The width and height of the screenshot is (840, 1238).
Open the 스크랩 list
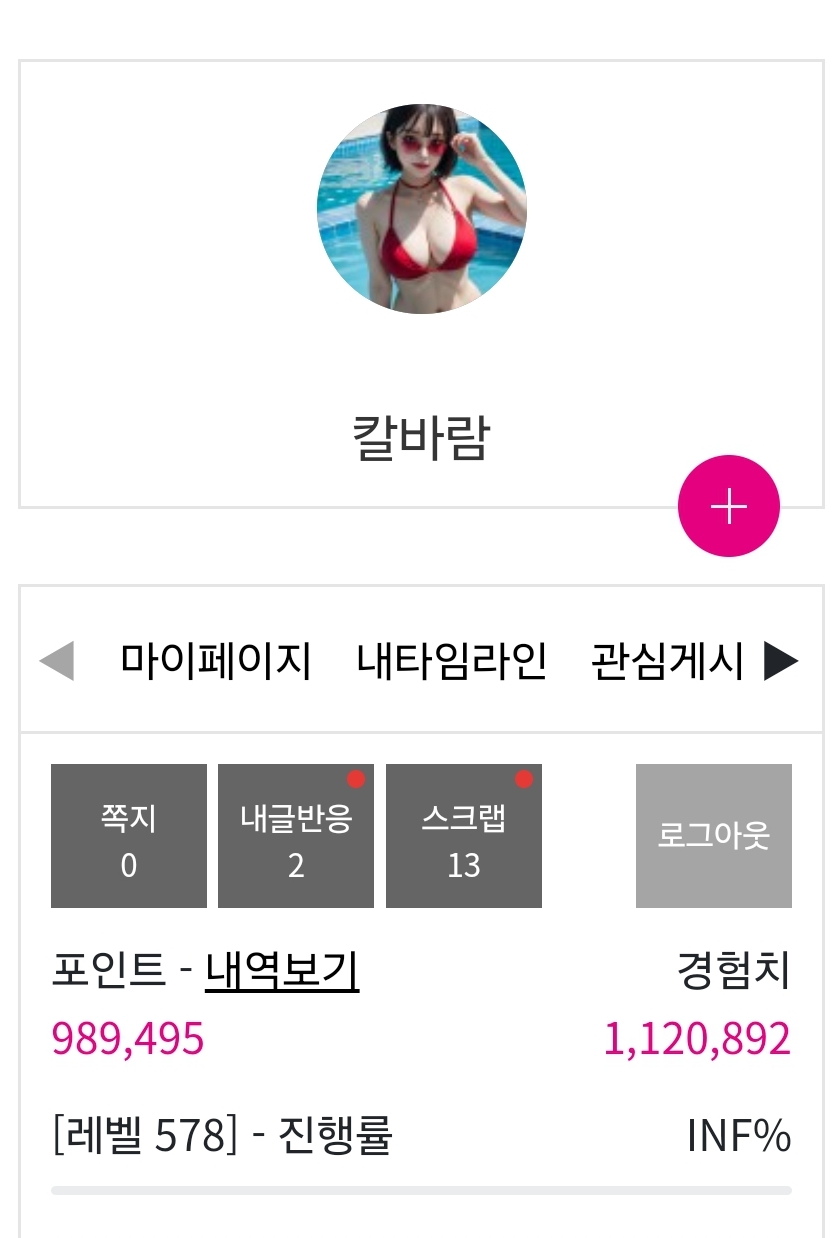[463, 836]
